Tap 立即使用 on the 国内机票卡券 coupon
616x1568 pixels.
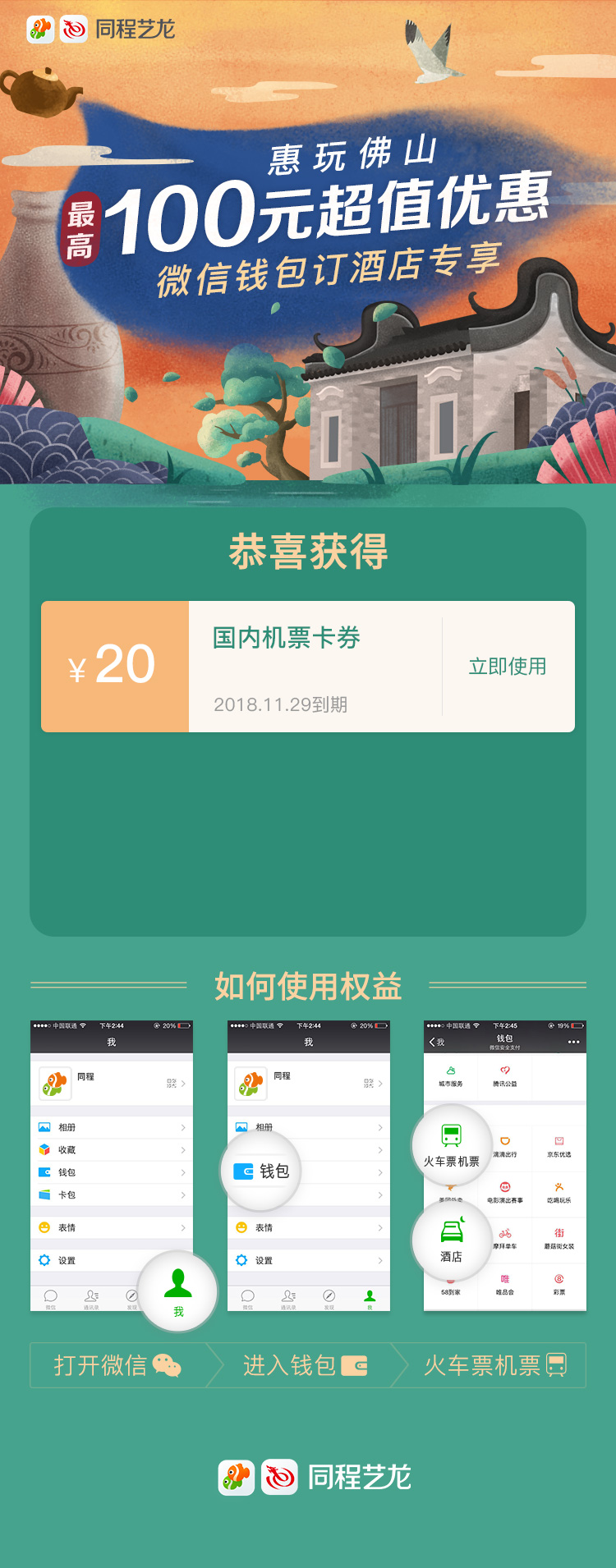[x=508, y=667]
